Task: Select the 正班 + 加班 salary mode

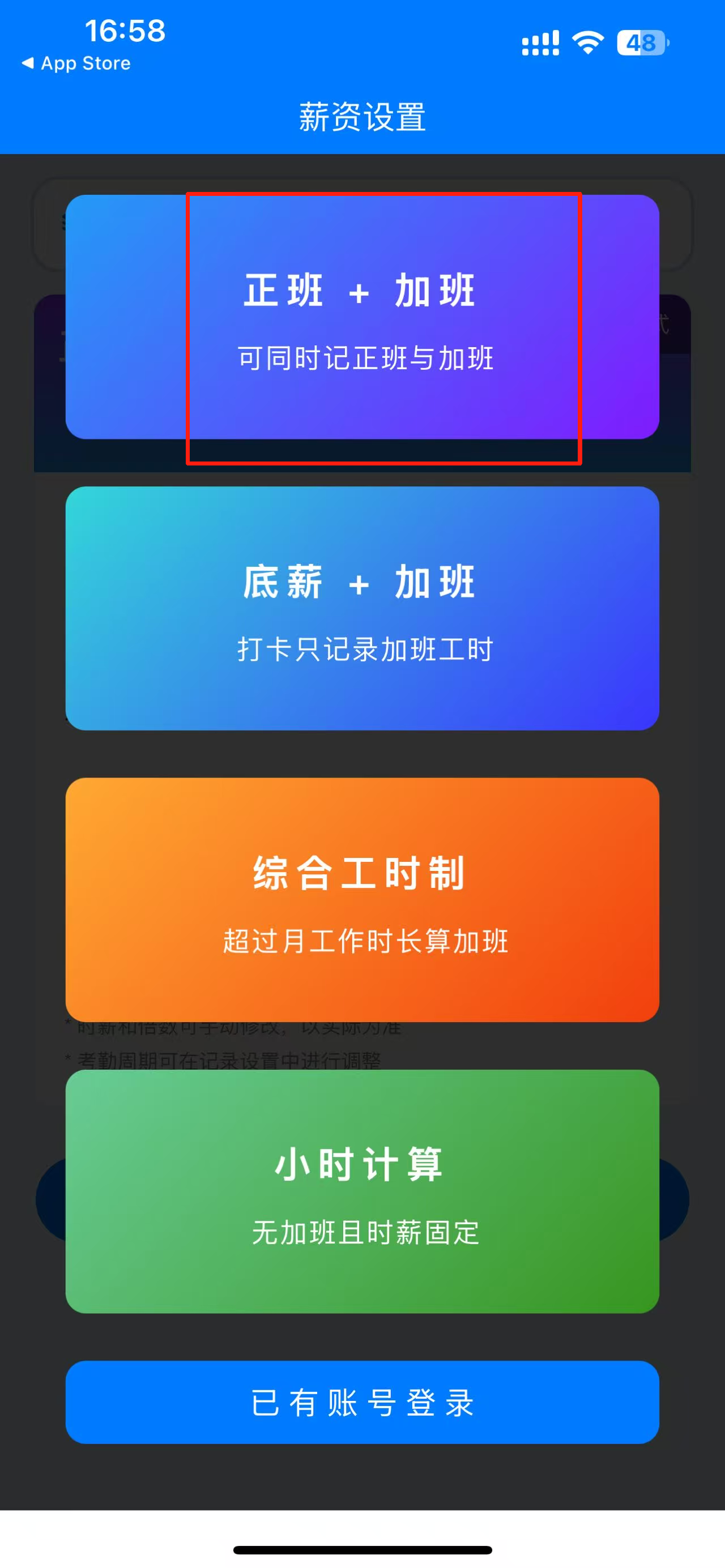Action: tap(362, 317)
